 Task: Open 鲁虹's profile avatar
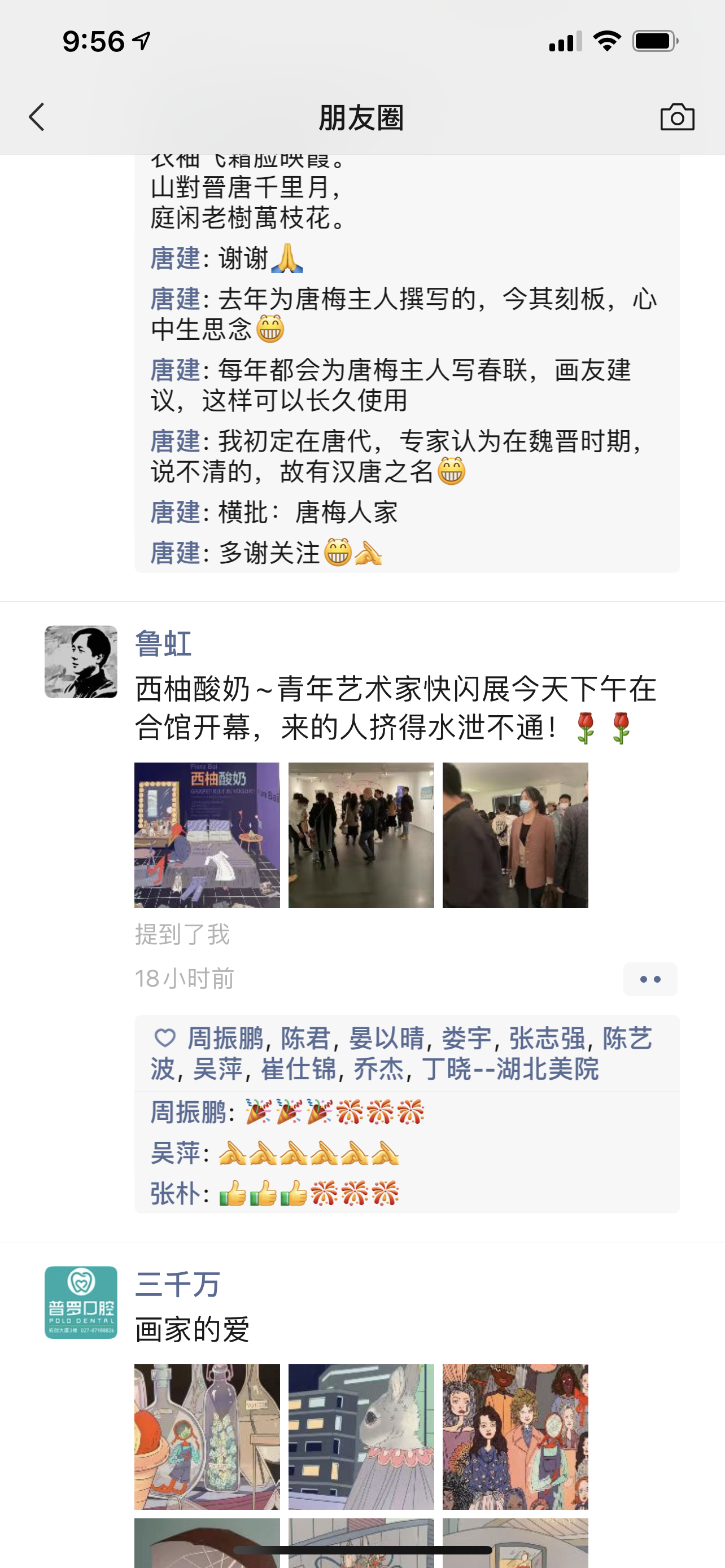pyautogui.click(x=81, y=662)
